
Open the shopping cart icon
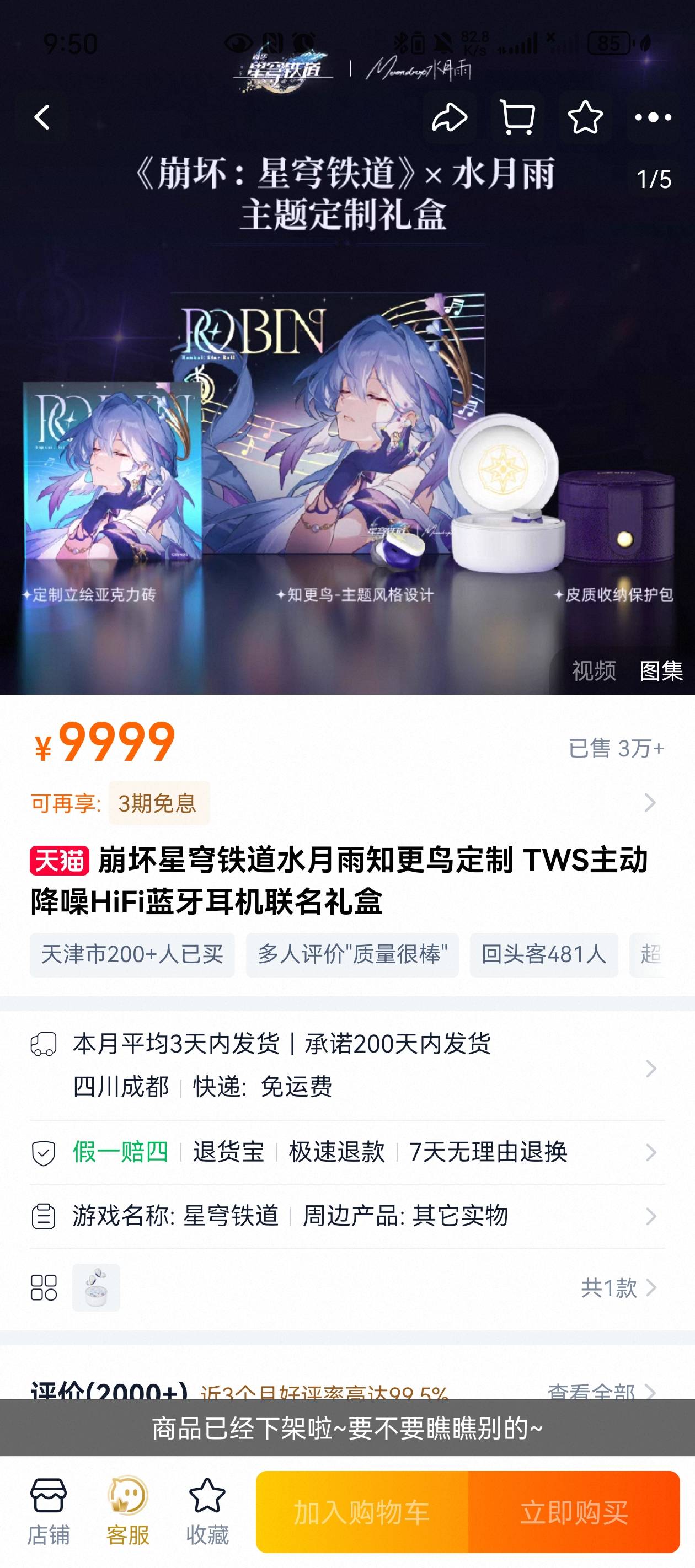click(x=517, y=117)
